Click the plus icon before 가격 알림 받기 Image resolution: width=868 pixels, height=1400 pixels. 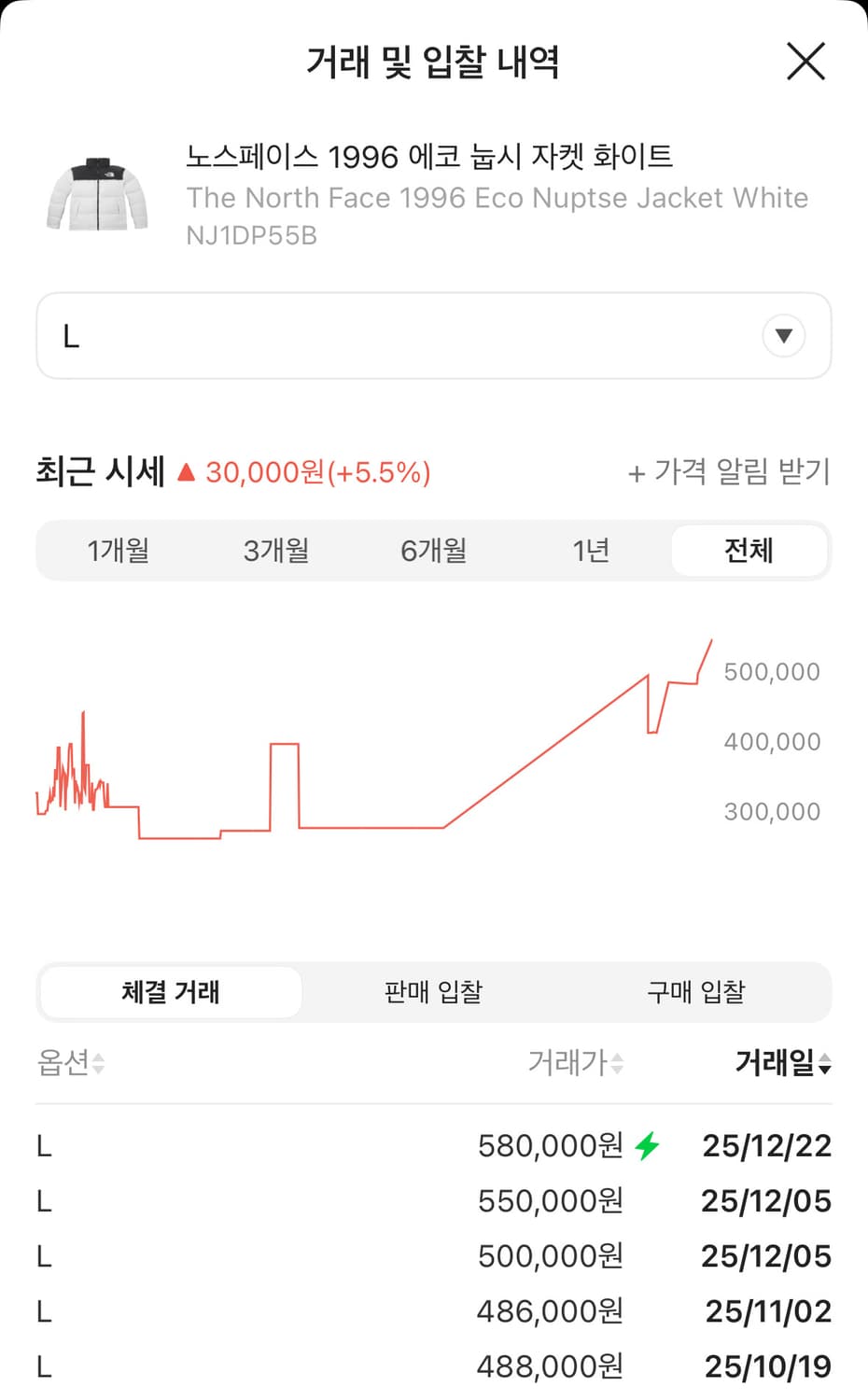click(x=637, y=473)
